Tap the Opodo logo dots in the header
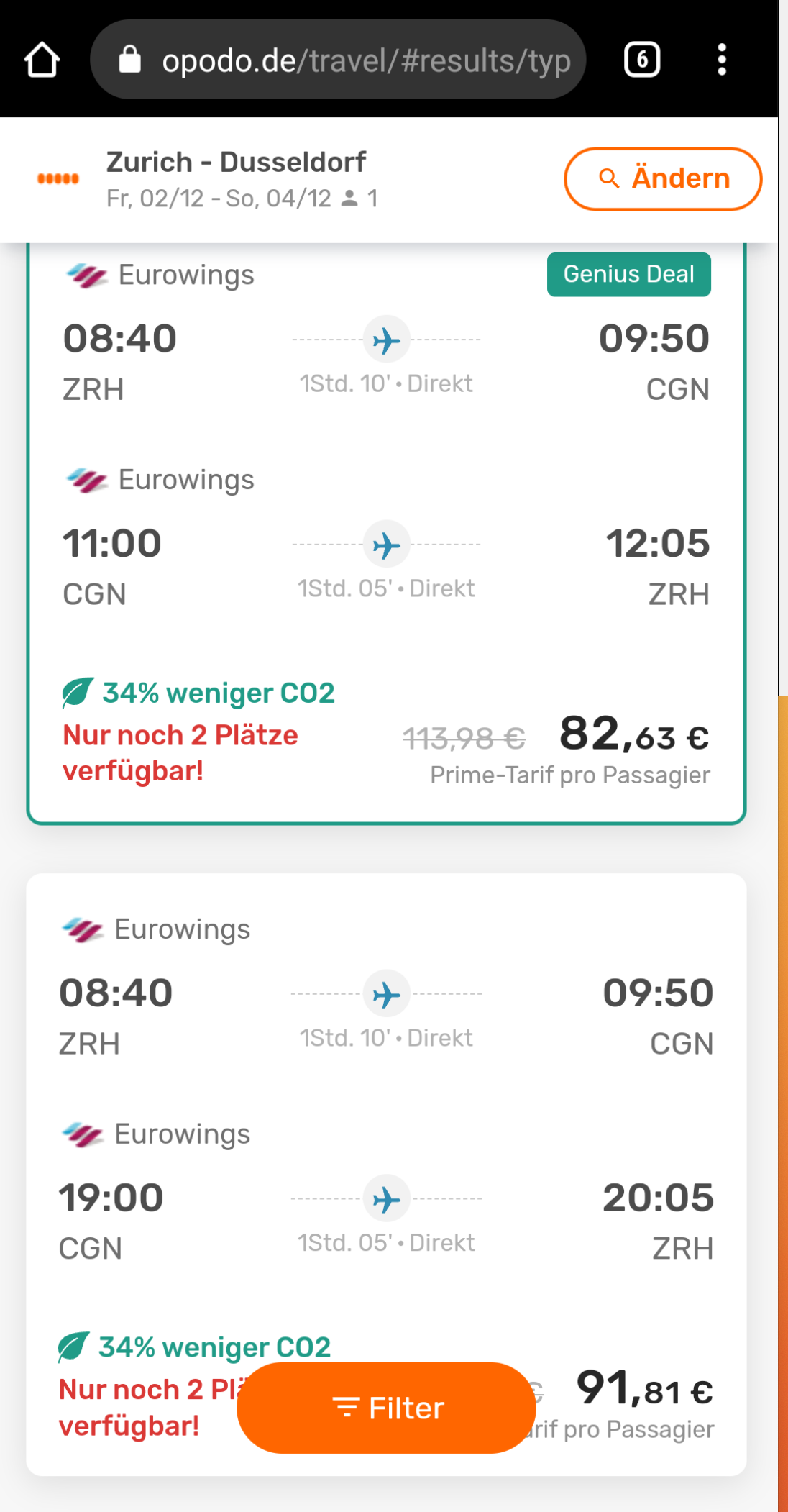Screen dimensions: 788x1512 [x=58, y=178]
